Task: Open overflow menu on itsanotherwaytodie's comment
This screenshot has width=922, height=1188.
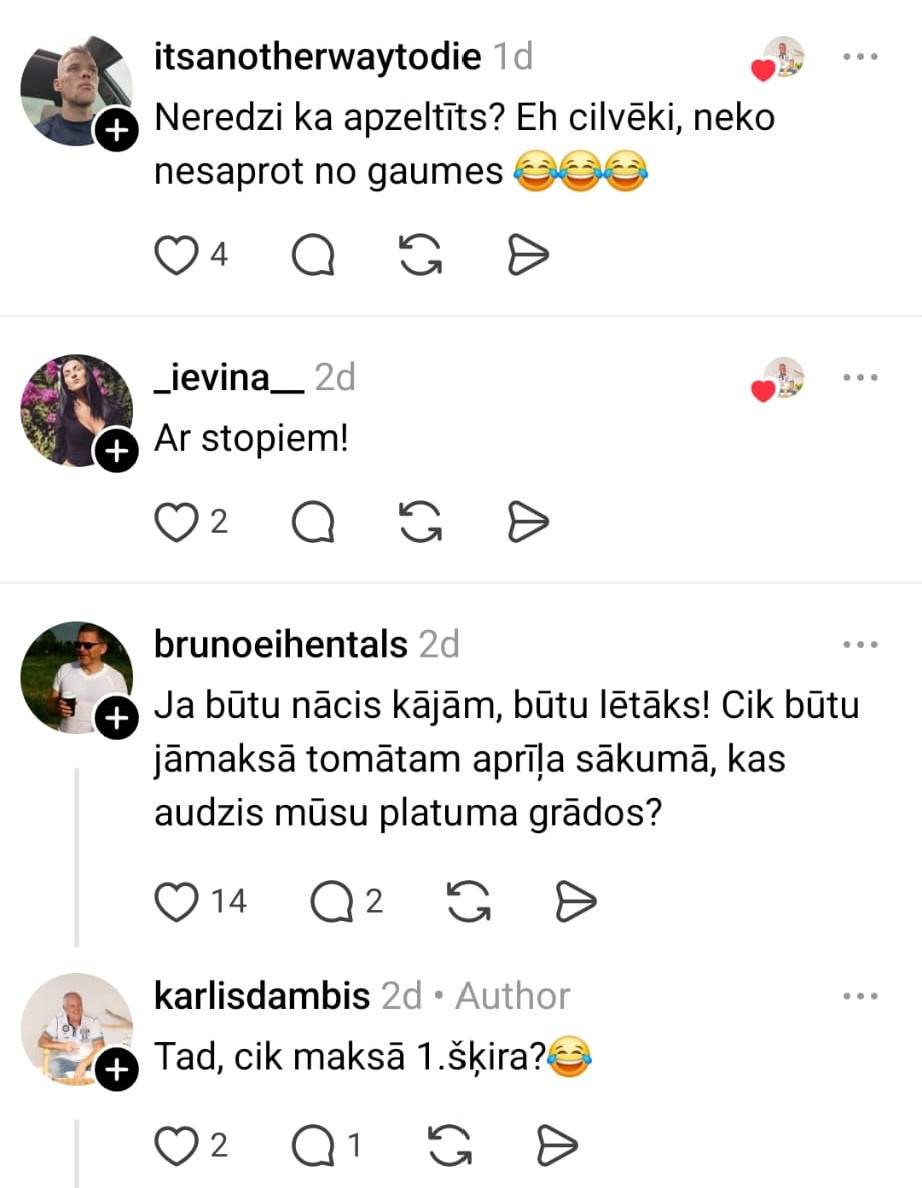Action: (859, 57)
